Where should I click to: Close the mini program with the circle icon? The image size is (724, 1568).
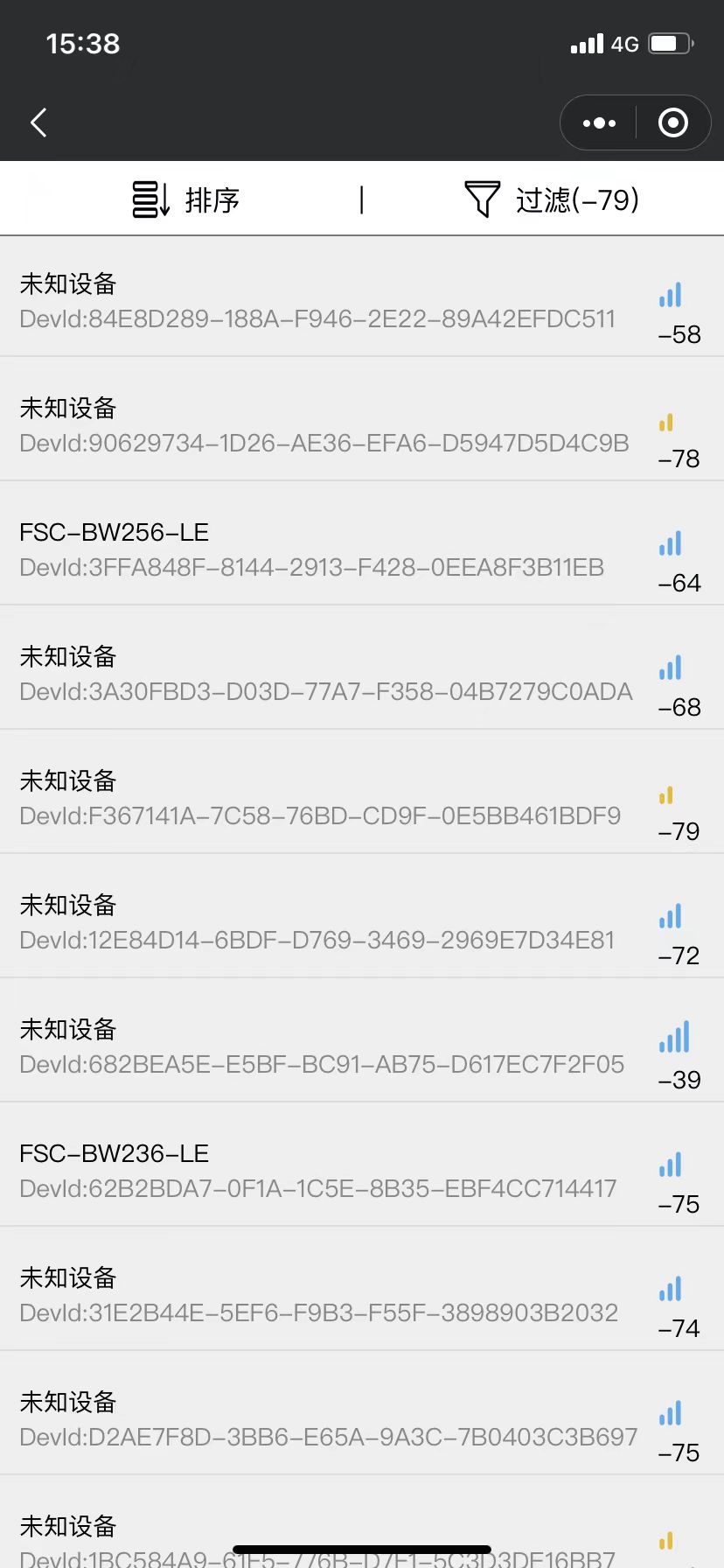click(672, 122)
